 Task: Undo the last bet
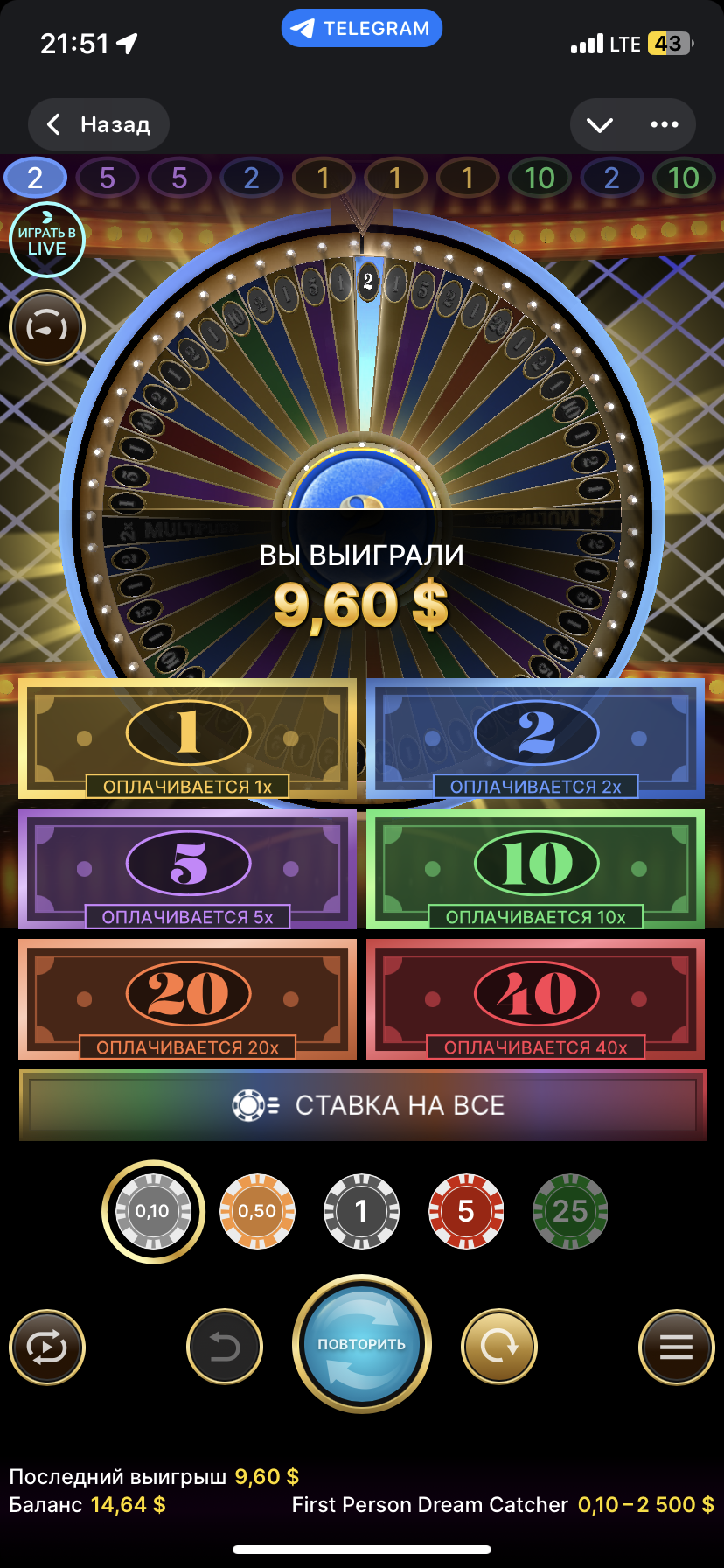(x=225, y=1347)
